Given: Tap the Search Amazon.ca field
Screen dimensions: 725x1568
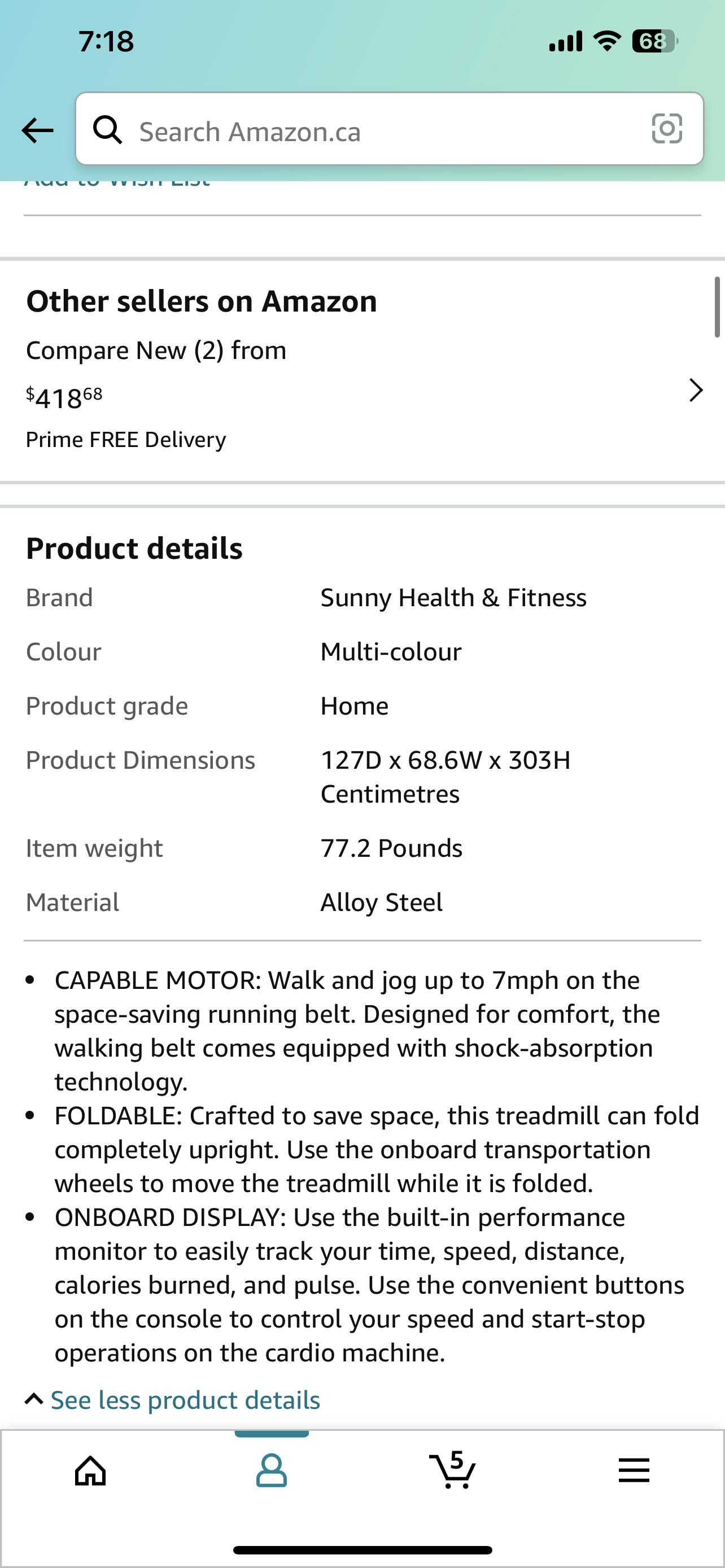Looking at the screenshot, I should 390,129.
